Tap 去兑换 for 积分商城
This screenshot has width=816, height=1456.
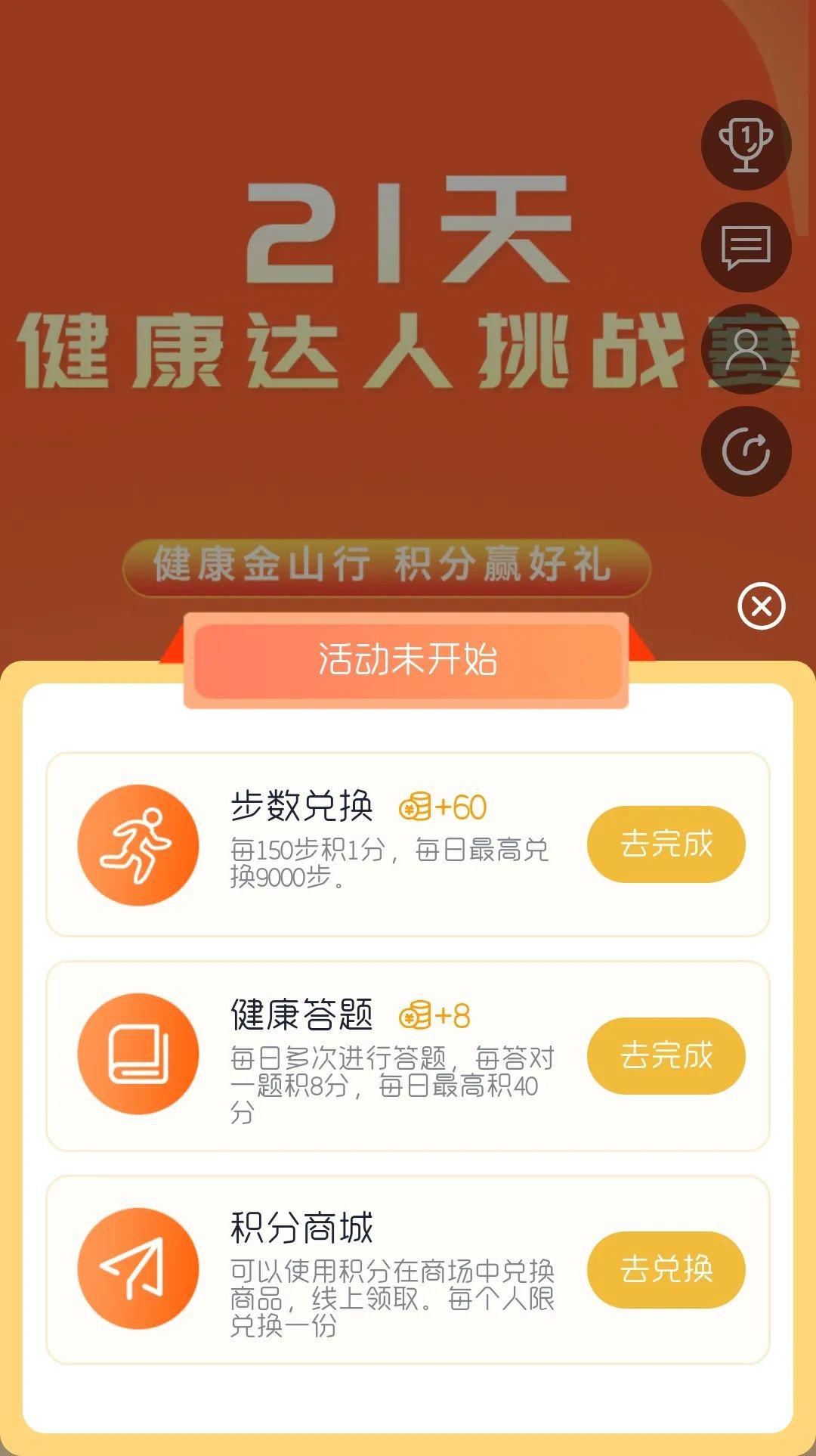click(666, 1269)
